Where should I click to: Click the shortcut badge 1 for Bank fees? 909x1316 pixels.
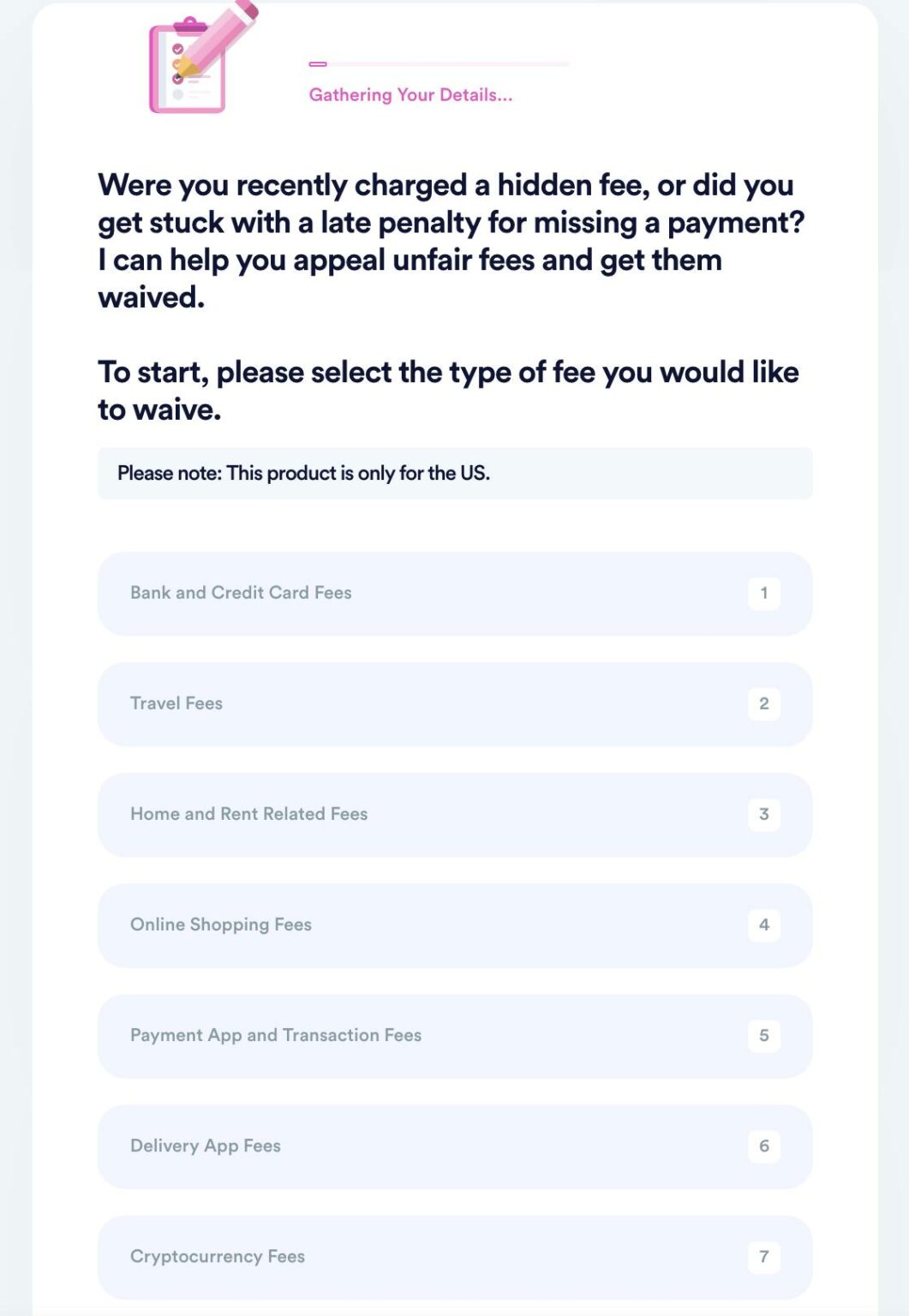[x=765, y=594]
